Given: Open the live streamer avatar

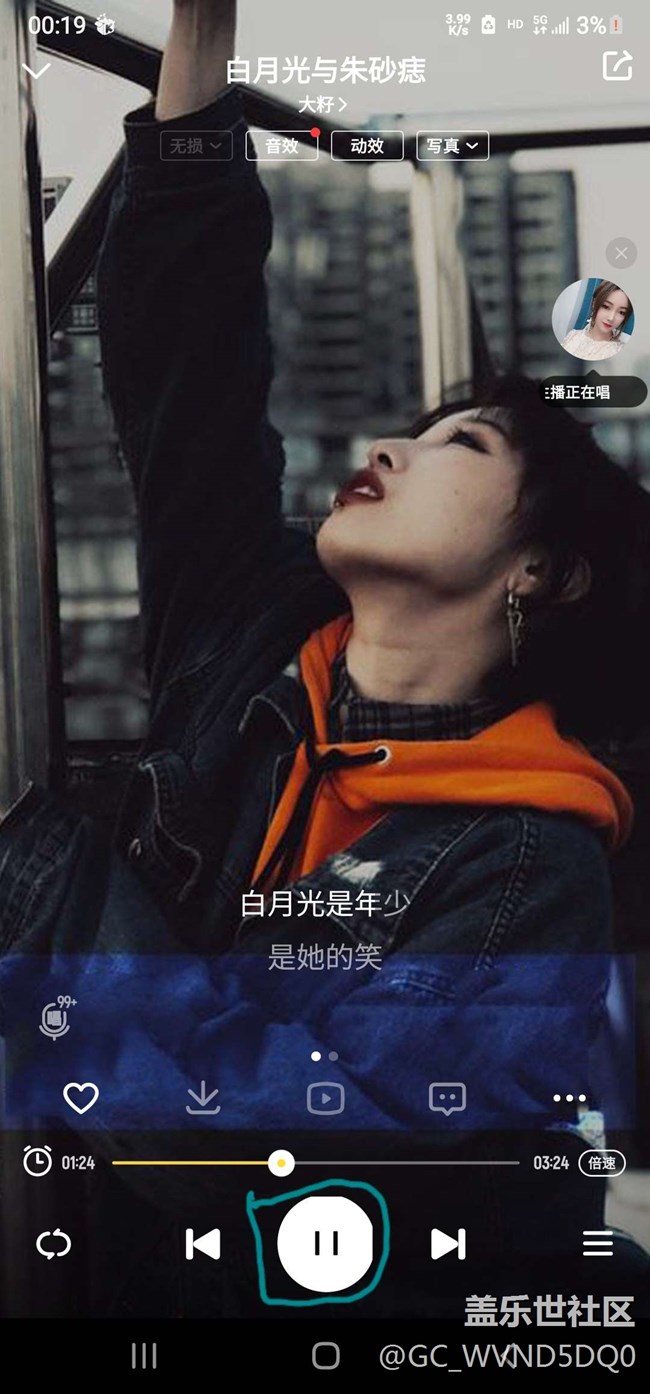Looking at the screenshot, I should [x=592, y=319].
